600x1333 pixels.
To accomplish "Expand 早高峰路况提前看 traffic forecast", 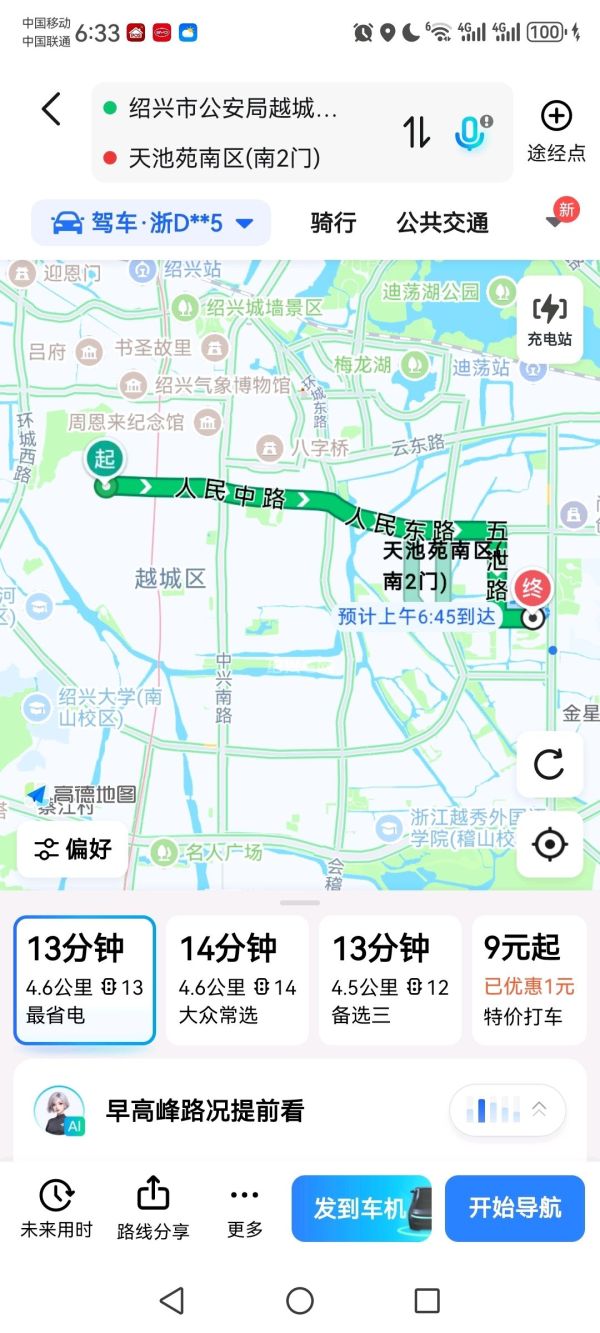I will pyautogui.click(x=508, y=1110).
